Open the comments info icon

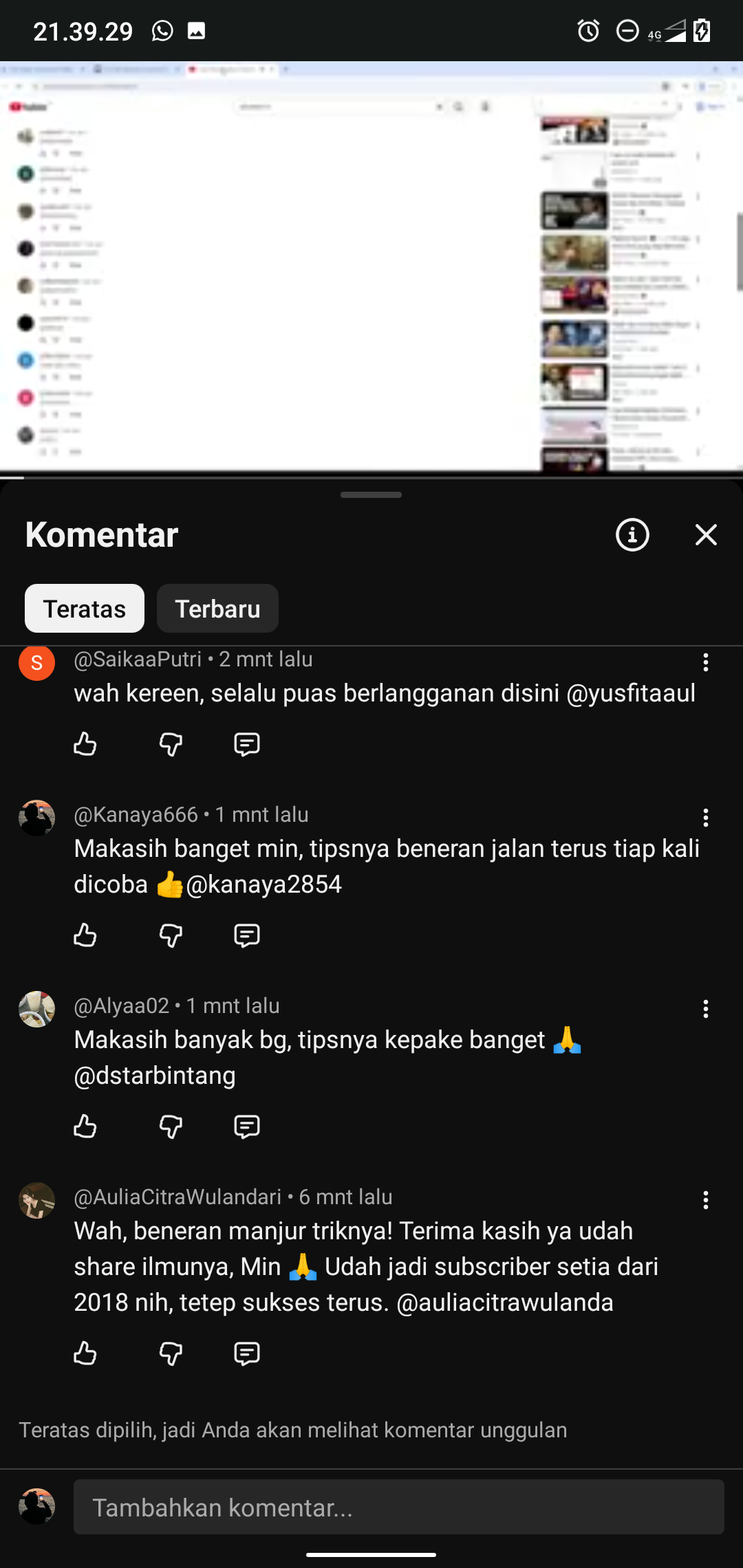[632, 534]
